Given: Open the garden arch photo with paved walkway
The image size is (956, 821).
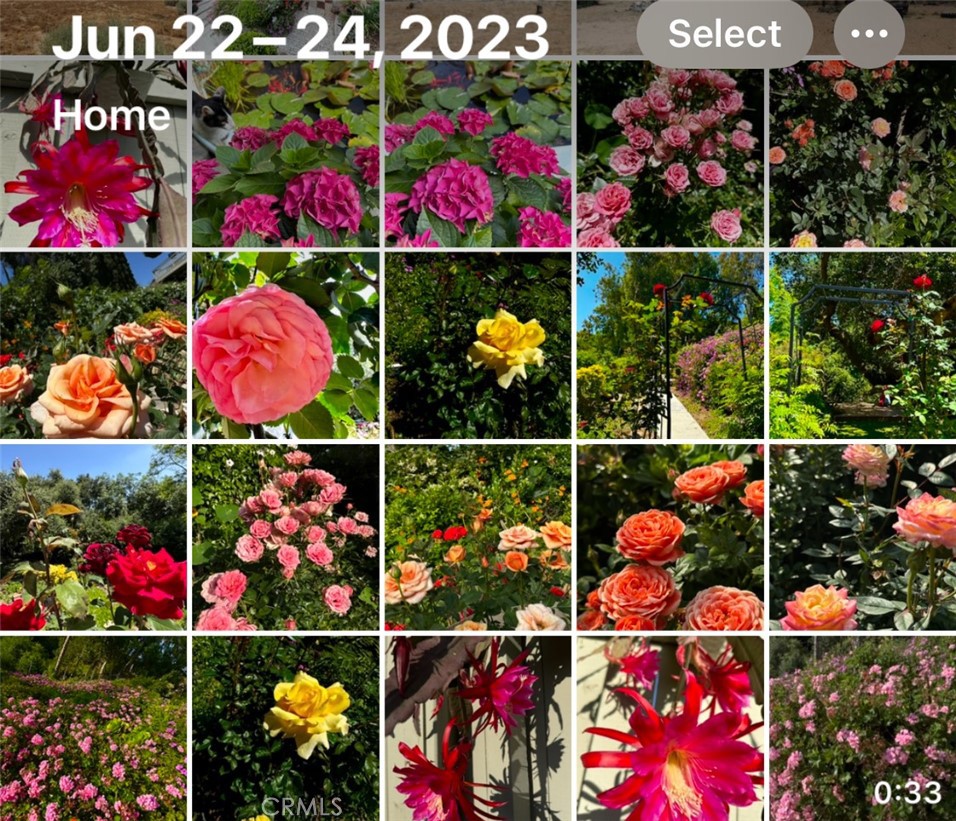Looking at the screenshot, I should point(670,346).
